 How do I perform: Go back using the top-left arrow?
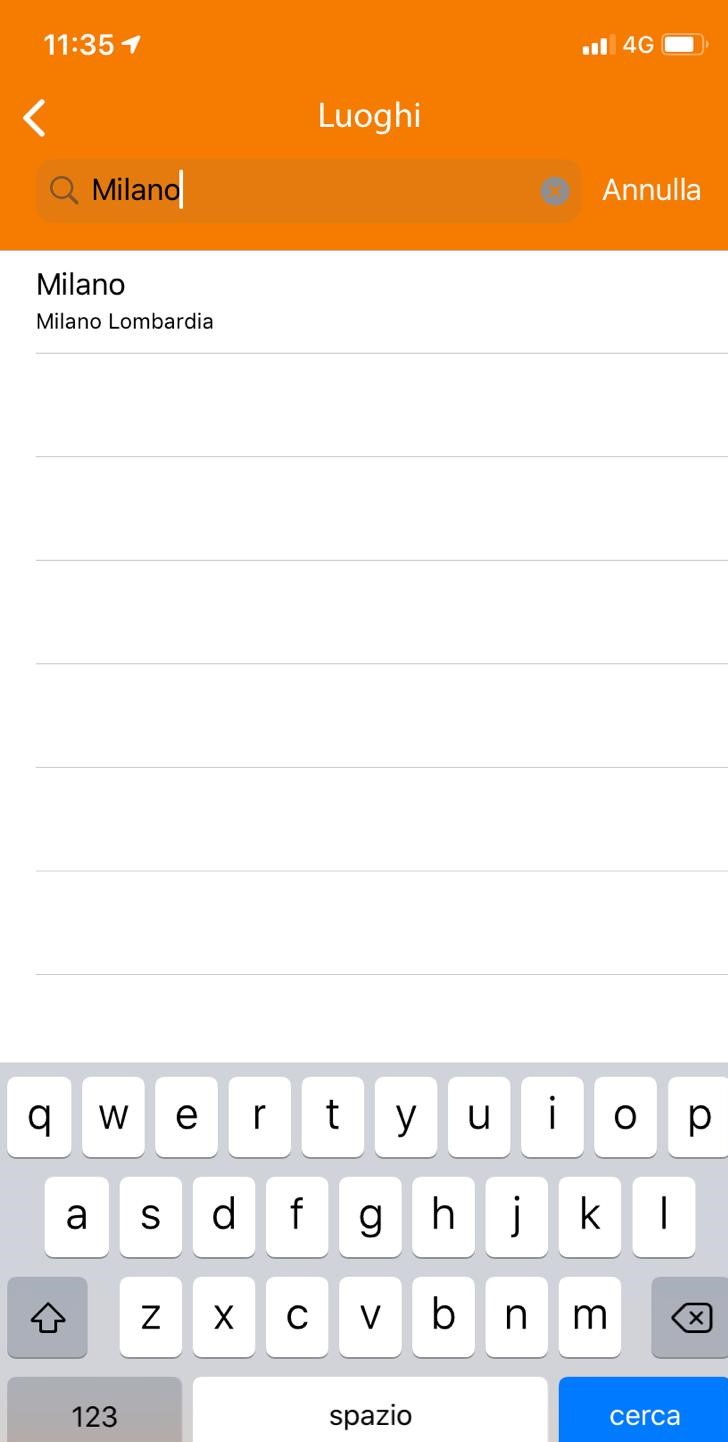click(35, 117)
